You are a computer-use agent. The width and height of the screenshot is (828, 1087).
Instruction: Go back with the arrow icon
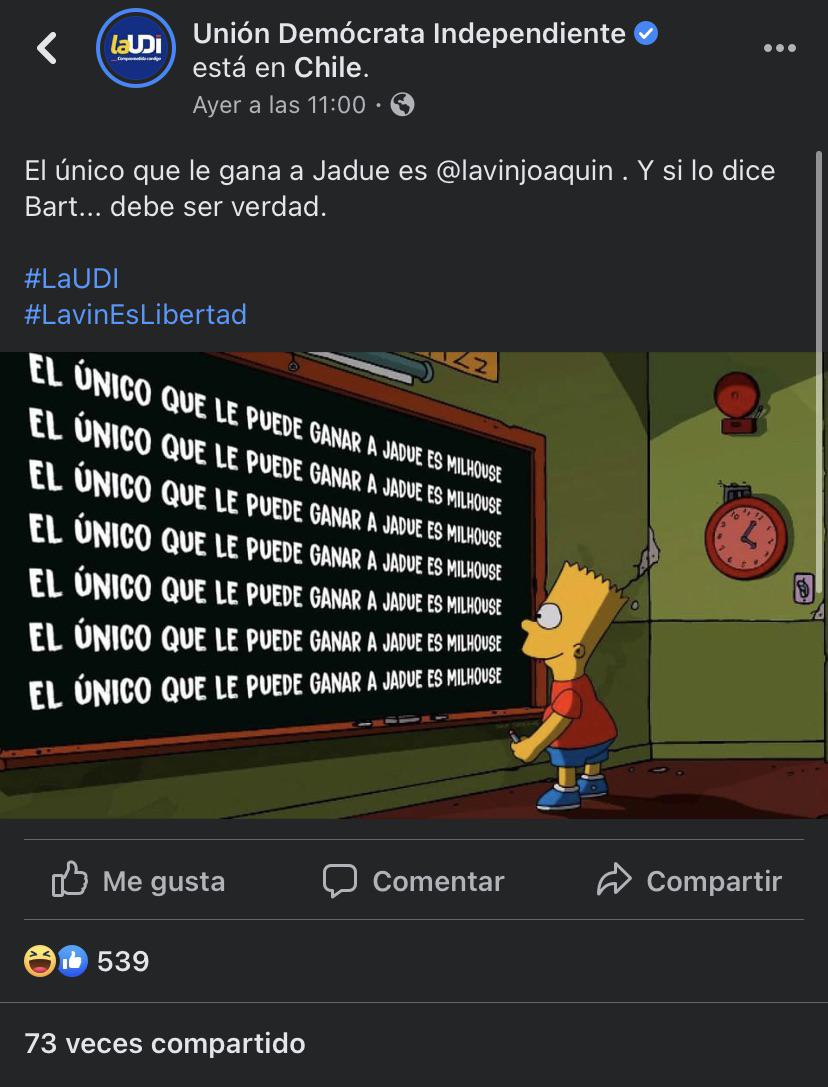pos(47,48)
